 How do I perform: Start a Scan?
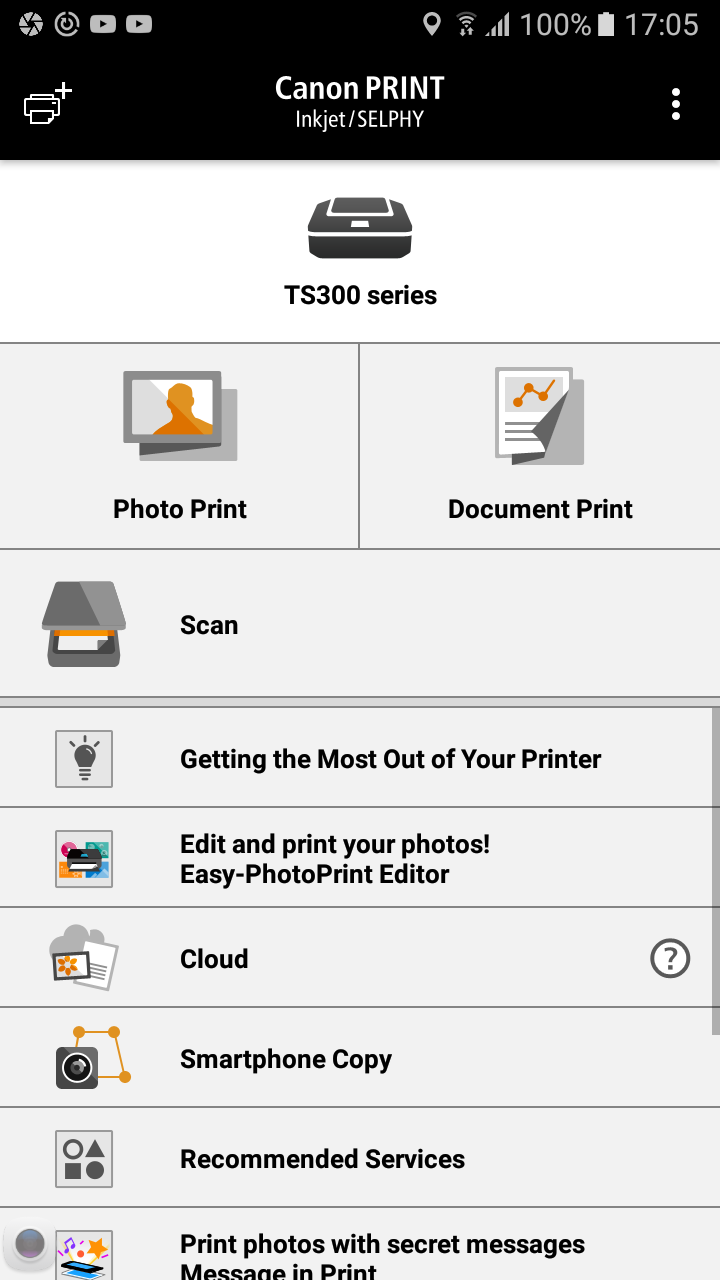tap(360, 625)
